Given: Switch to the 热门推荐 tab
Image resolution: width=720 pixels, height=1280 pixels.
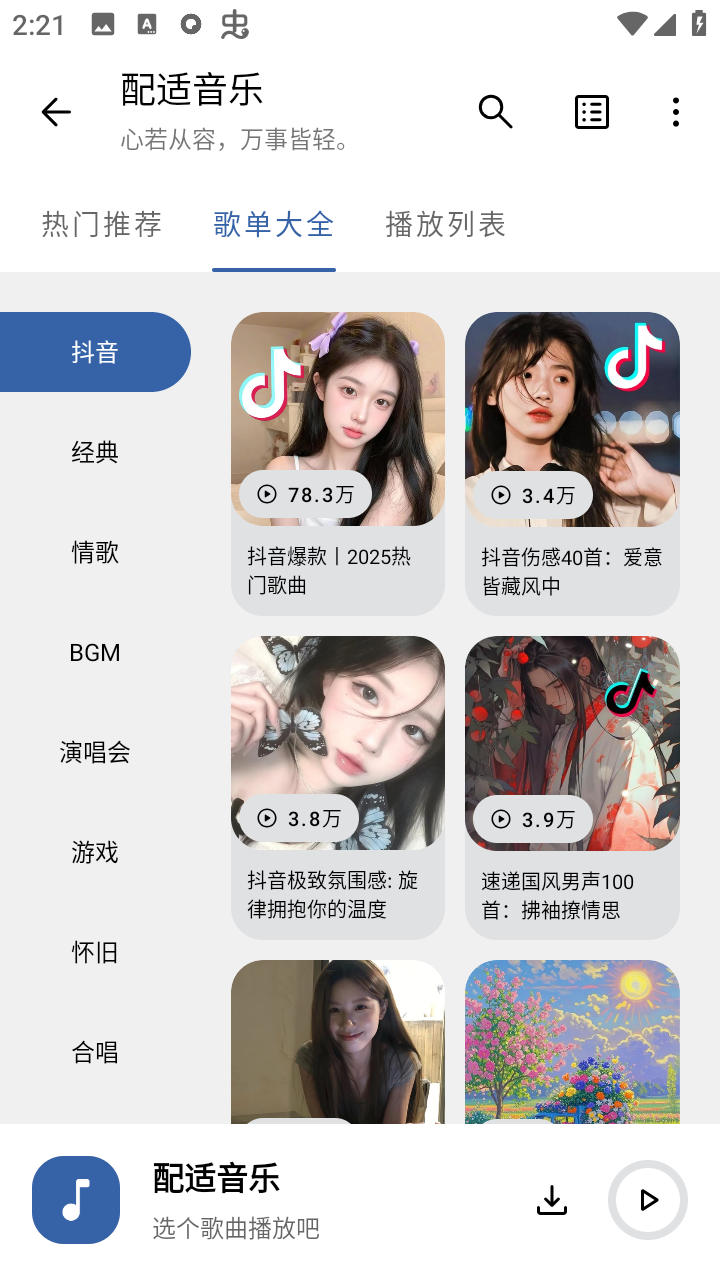Looking at the screenshot, I should [x=102, y=225].
